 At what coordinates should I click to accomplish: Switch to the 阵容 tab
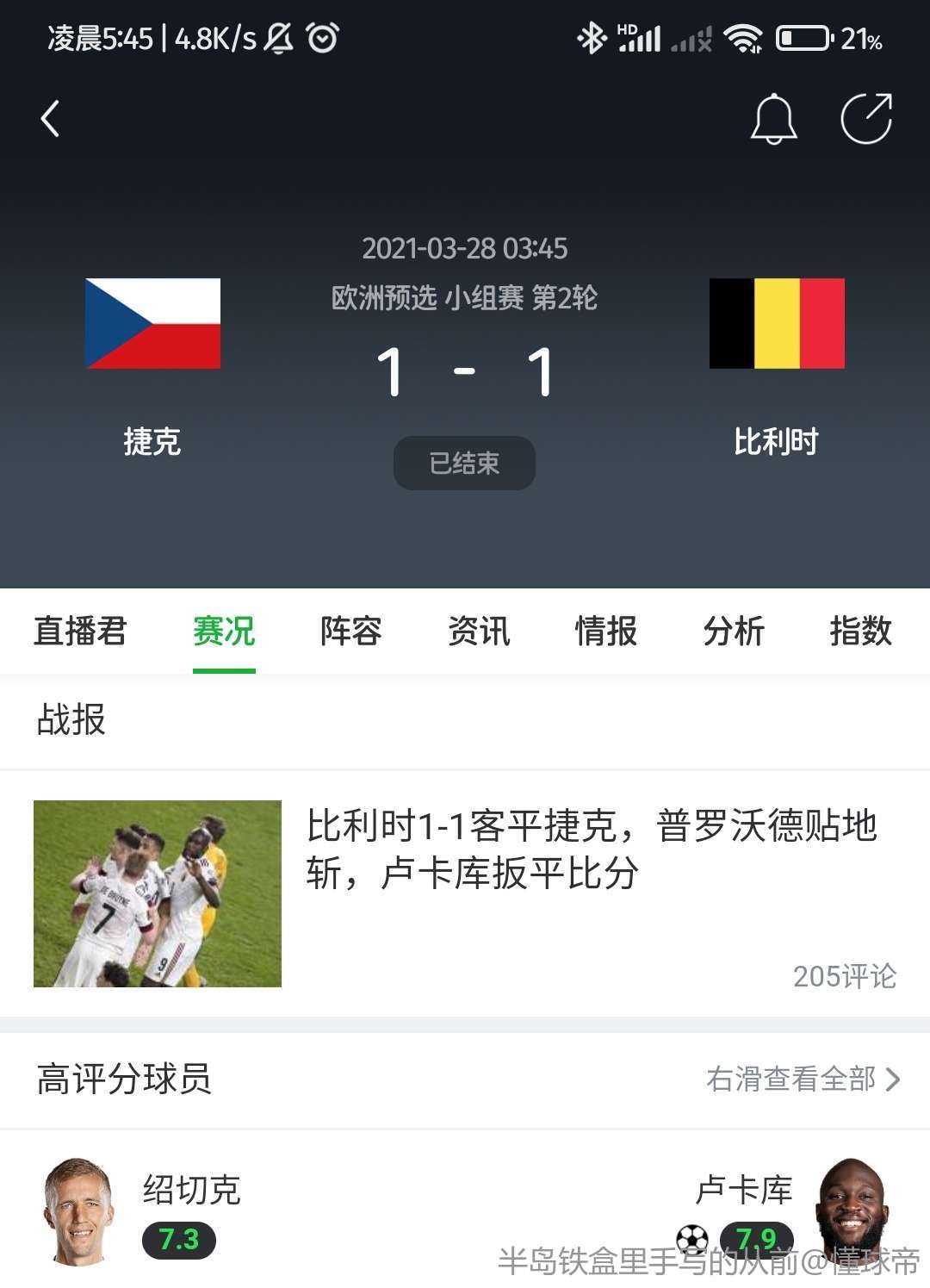click(x=351, y=631)
